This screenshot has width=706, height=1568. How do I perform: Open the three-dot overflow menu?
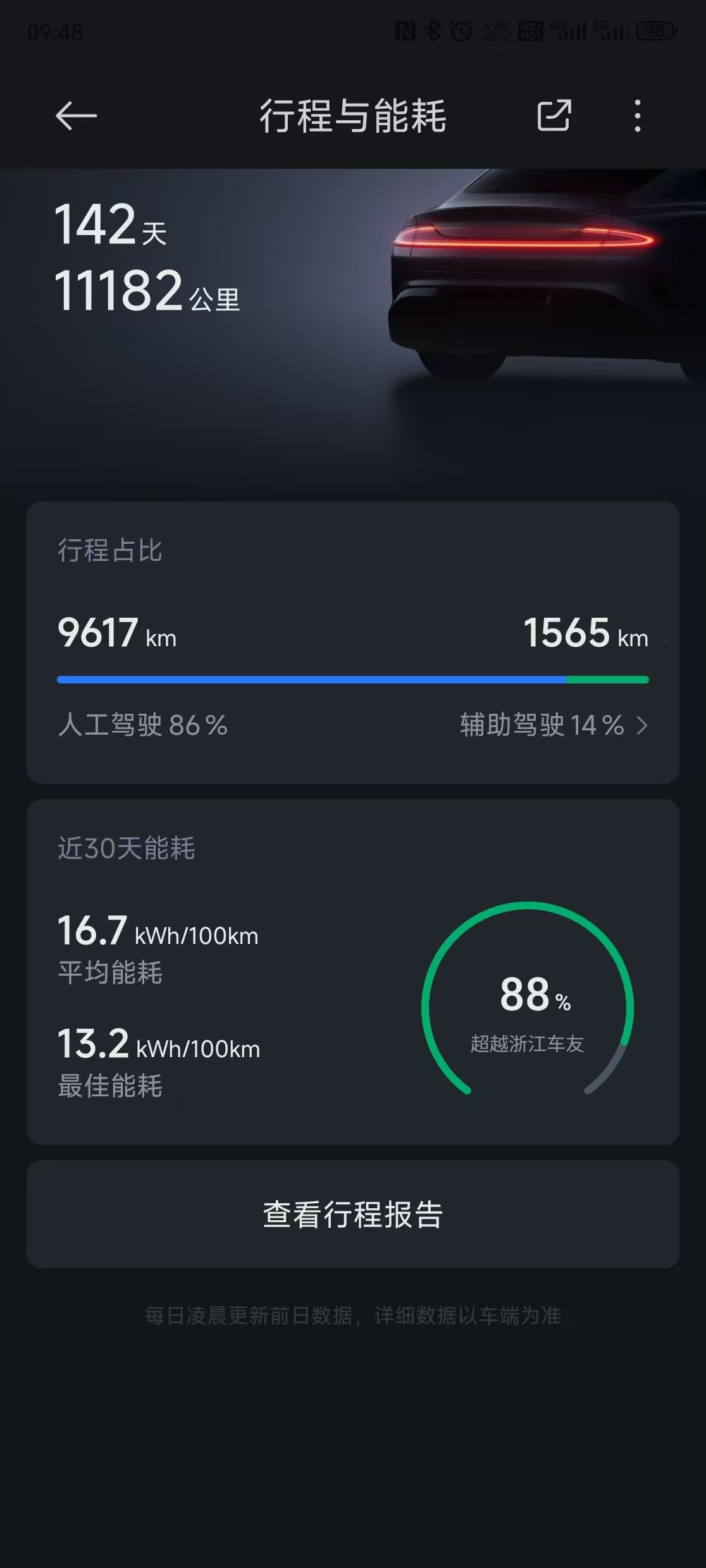pos(637,116)
